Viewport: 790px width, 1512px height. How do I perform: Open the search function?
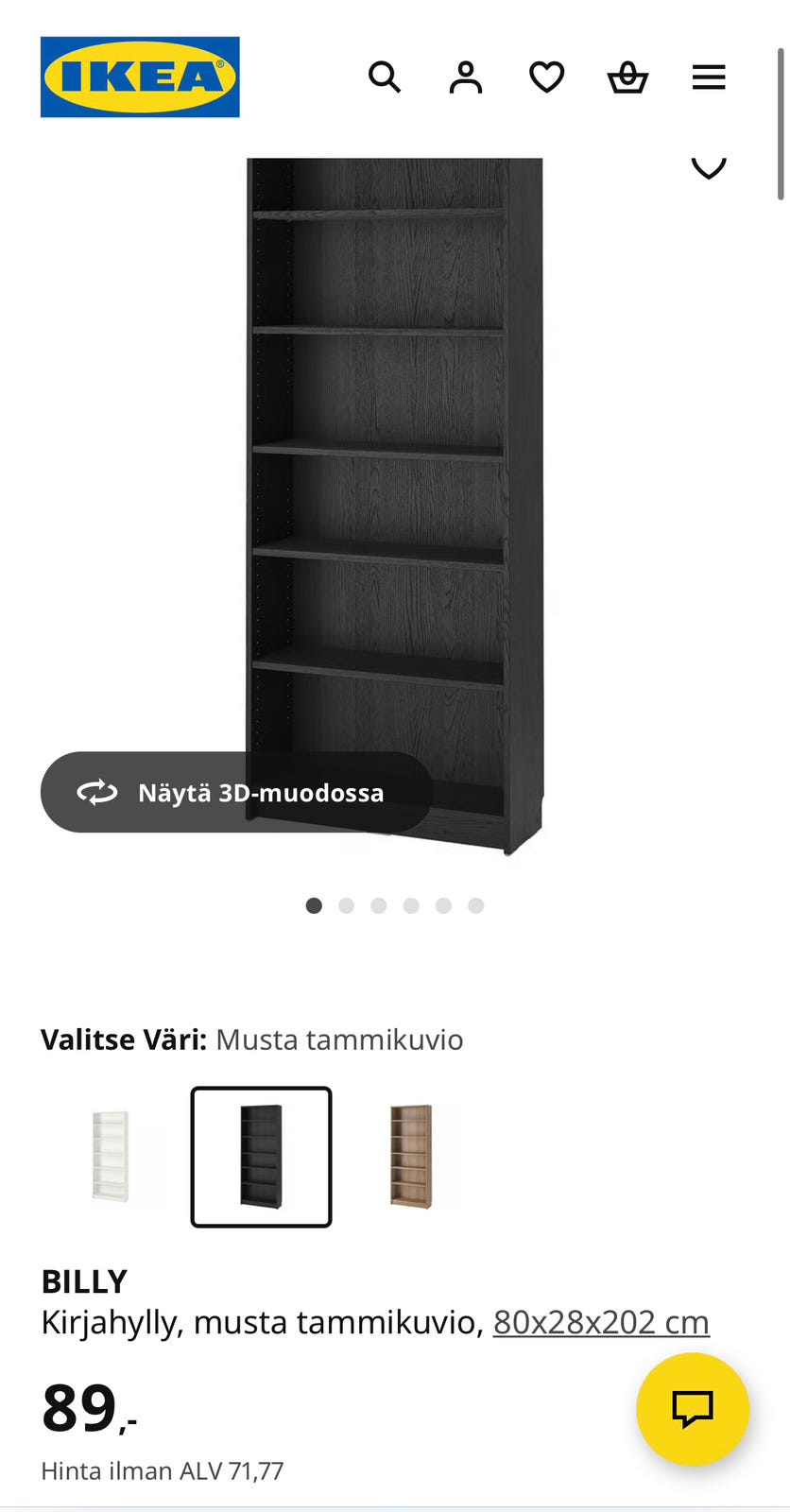pyautogui.click(x=385, y=77)
